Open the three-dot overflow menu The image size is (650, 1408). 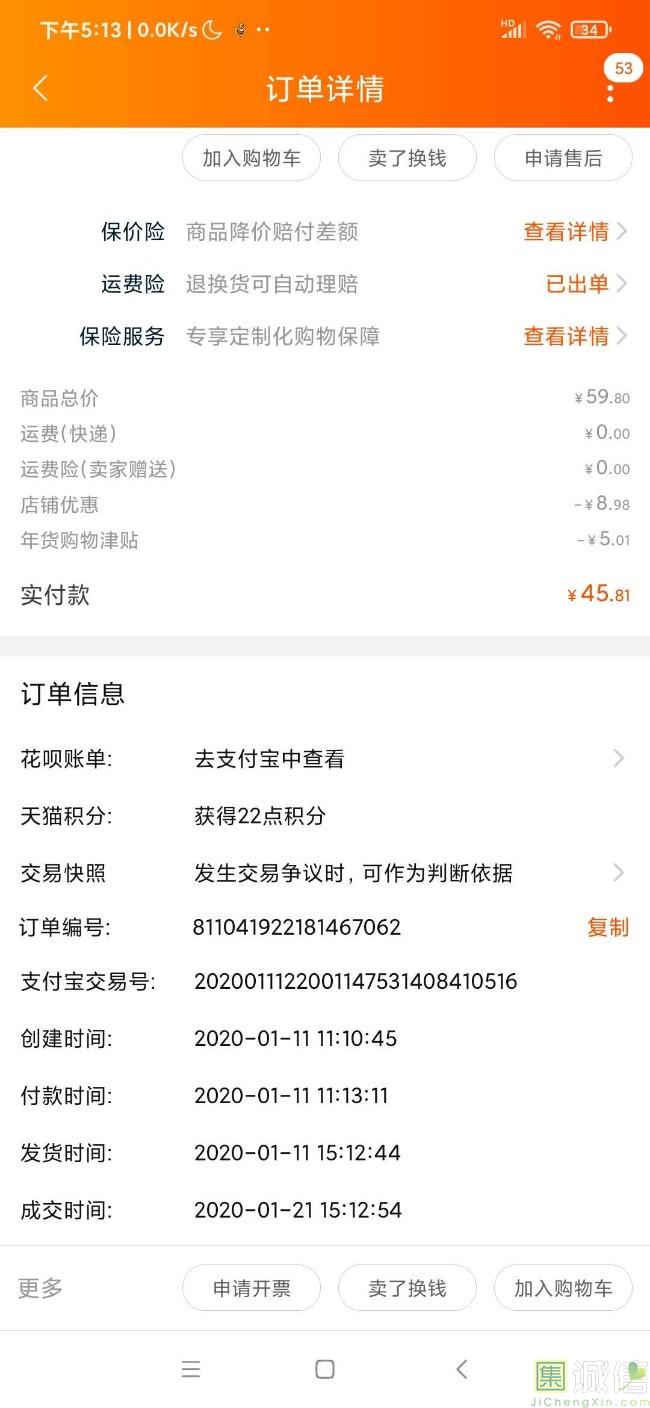click(610, 93)
